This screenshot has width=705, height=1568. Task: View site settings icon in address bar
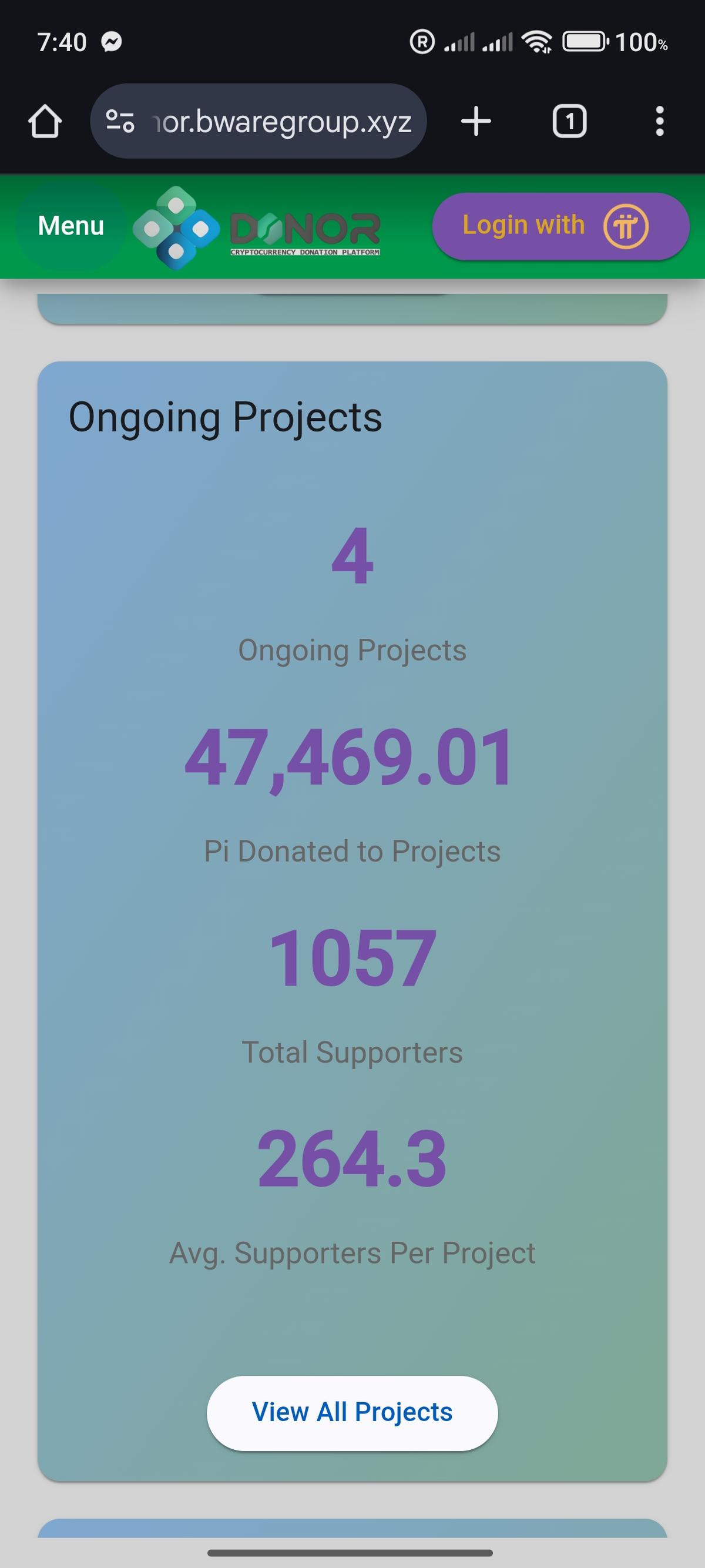pyautogui.click(x=120, y=121)
